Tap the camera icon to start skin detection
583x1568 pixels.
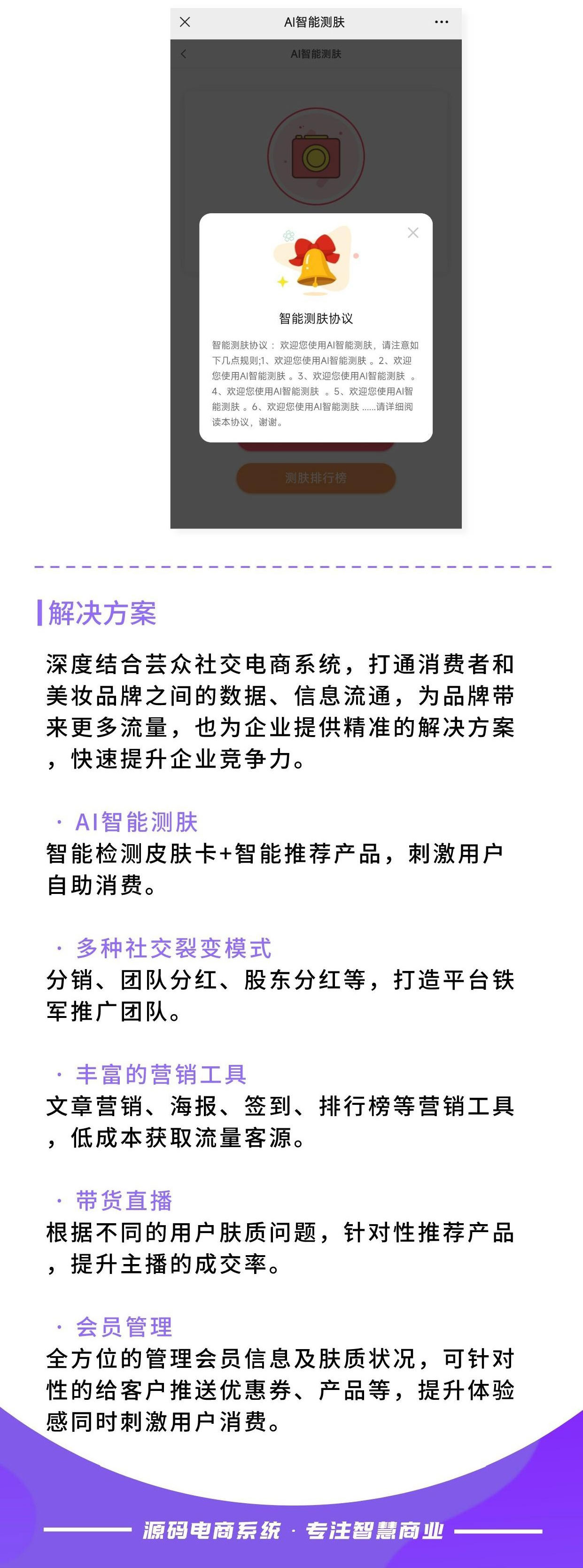(316, 157)
